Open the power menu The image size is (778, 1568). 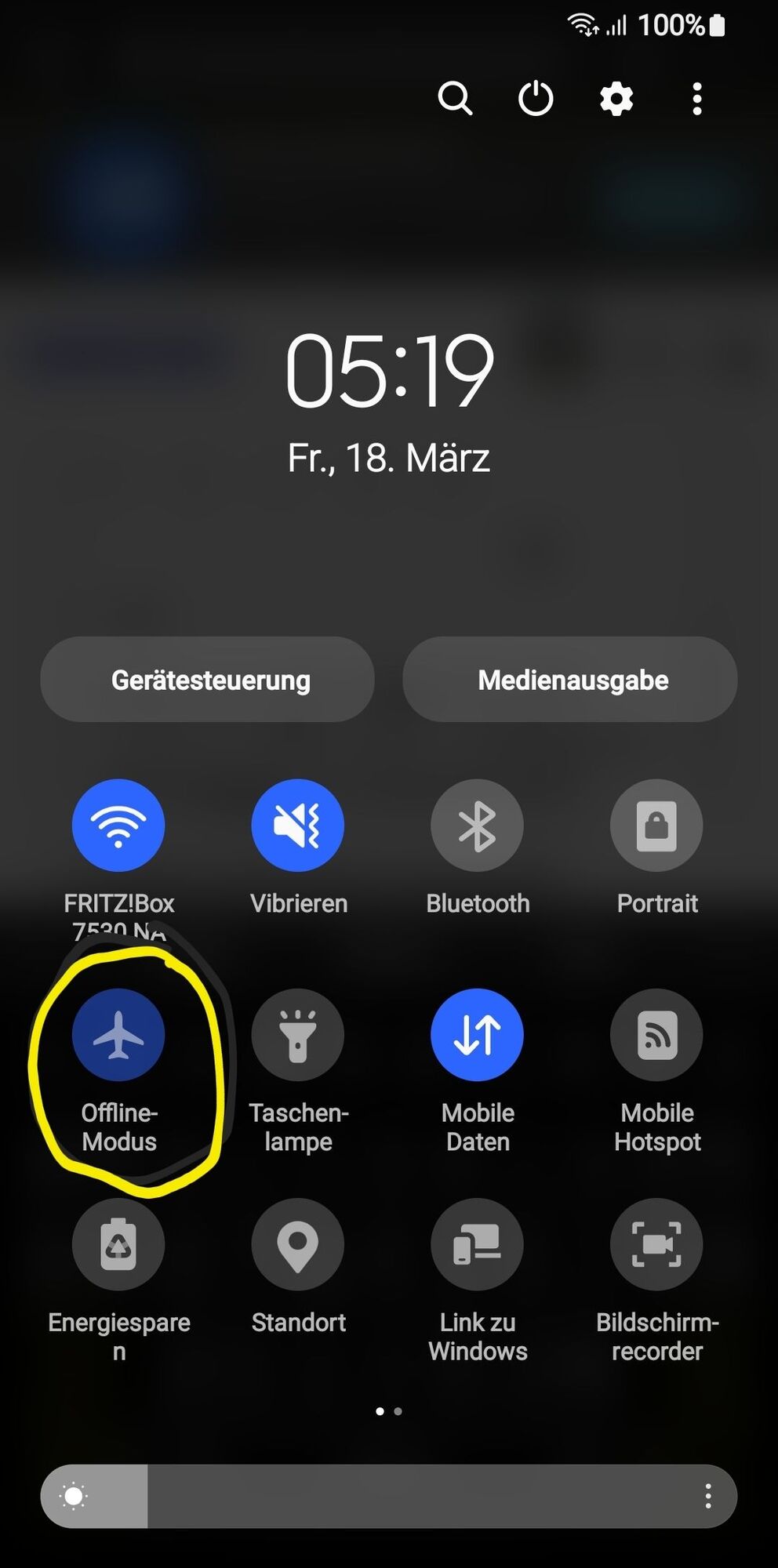(536, 99)
